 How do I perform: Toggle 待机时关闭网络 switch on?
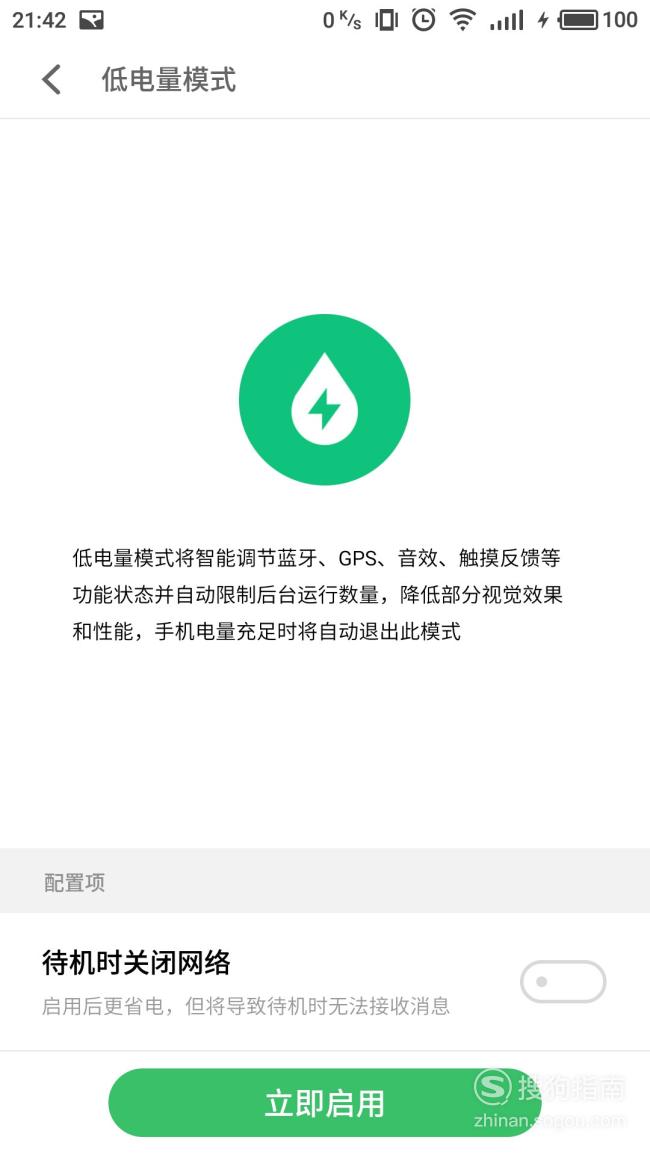point(563,981)
